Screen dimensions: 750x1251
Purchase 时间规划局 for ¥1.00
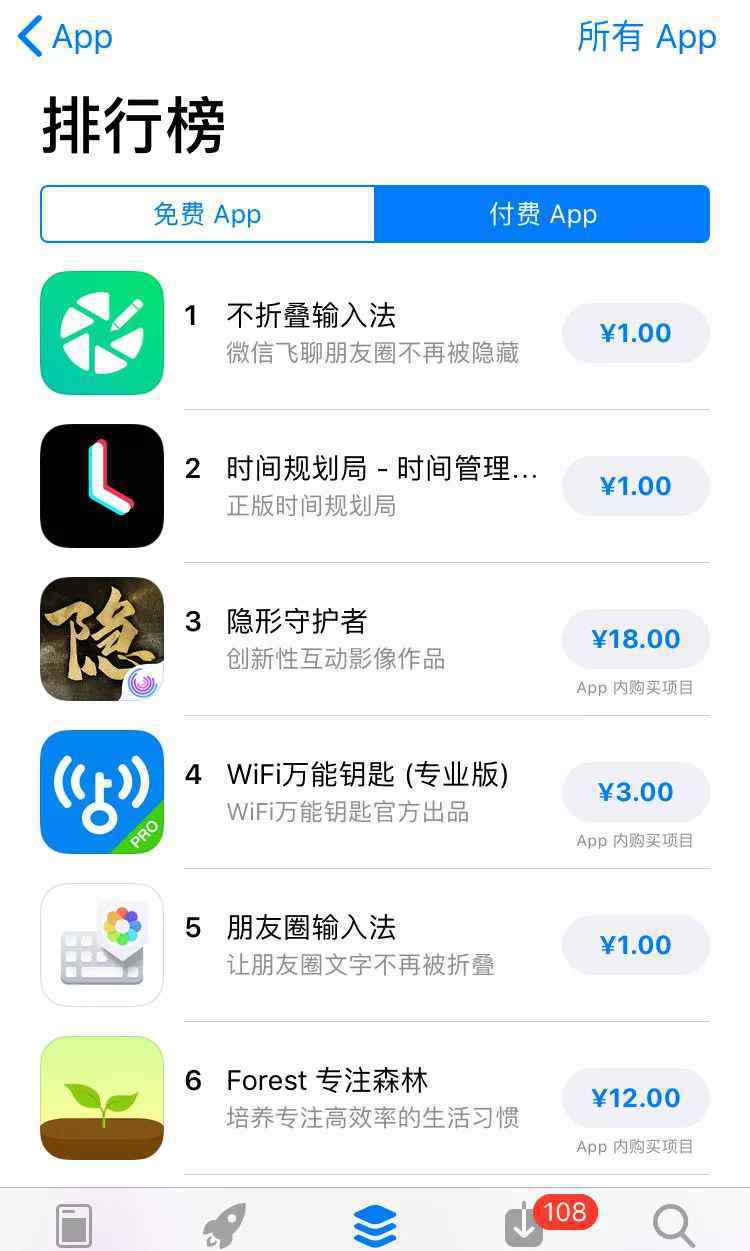[x=635, y=486]
